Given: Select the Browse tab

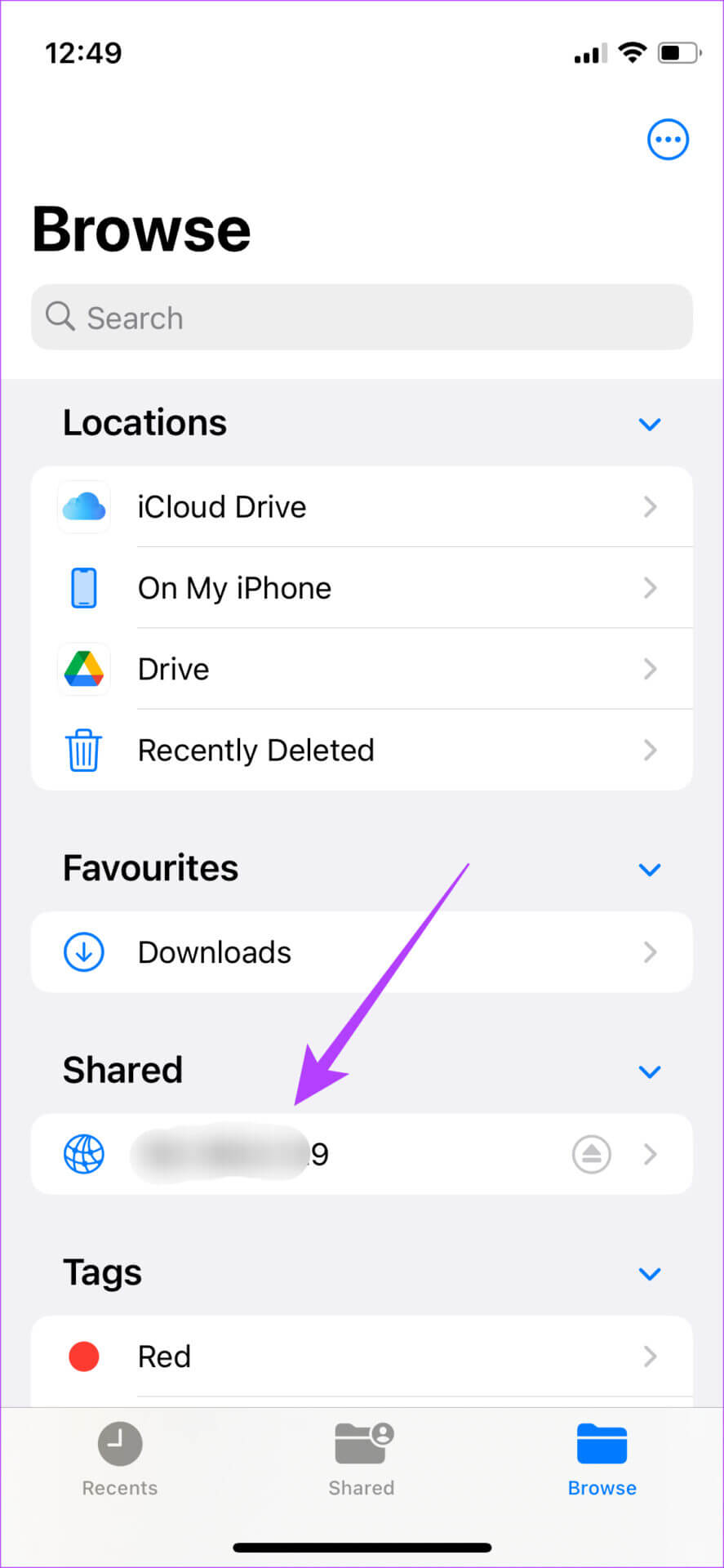Looking at the screenshot, I should tap(602, 1459).
